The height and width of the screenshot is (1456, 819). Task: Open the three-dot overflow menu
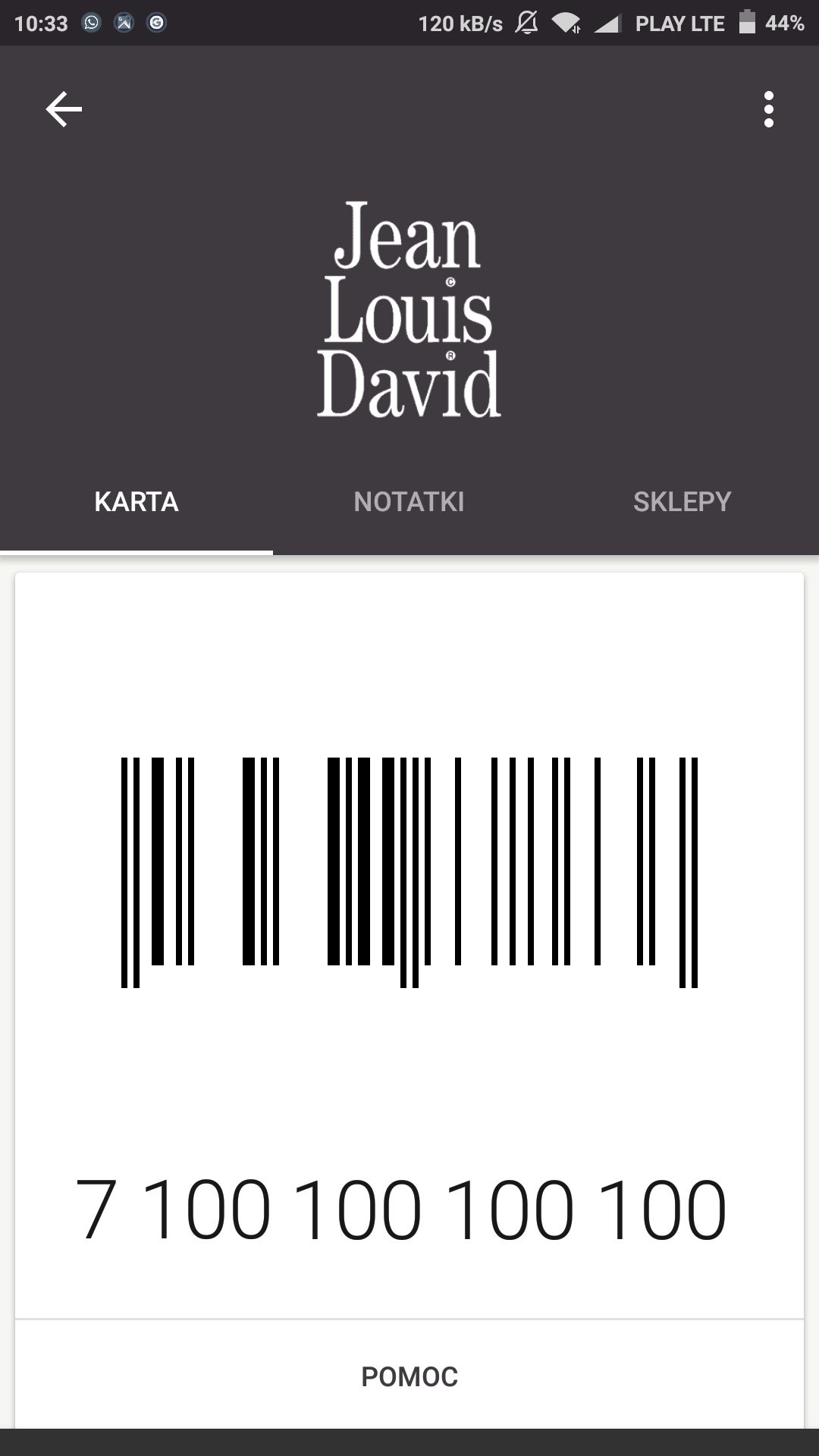pyautogui.click(x=769, y=109)
